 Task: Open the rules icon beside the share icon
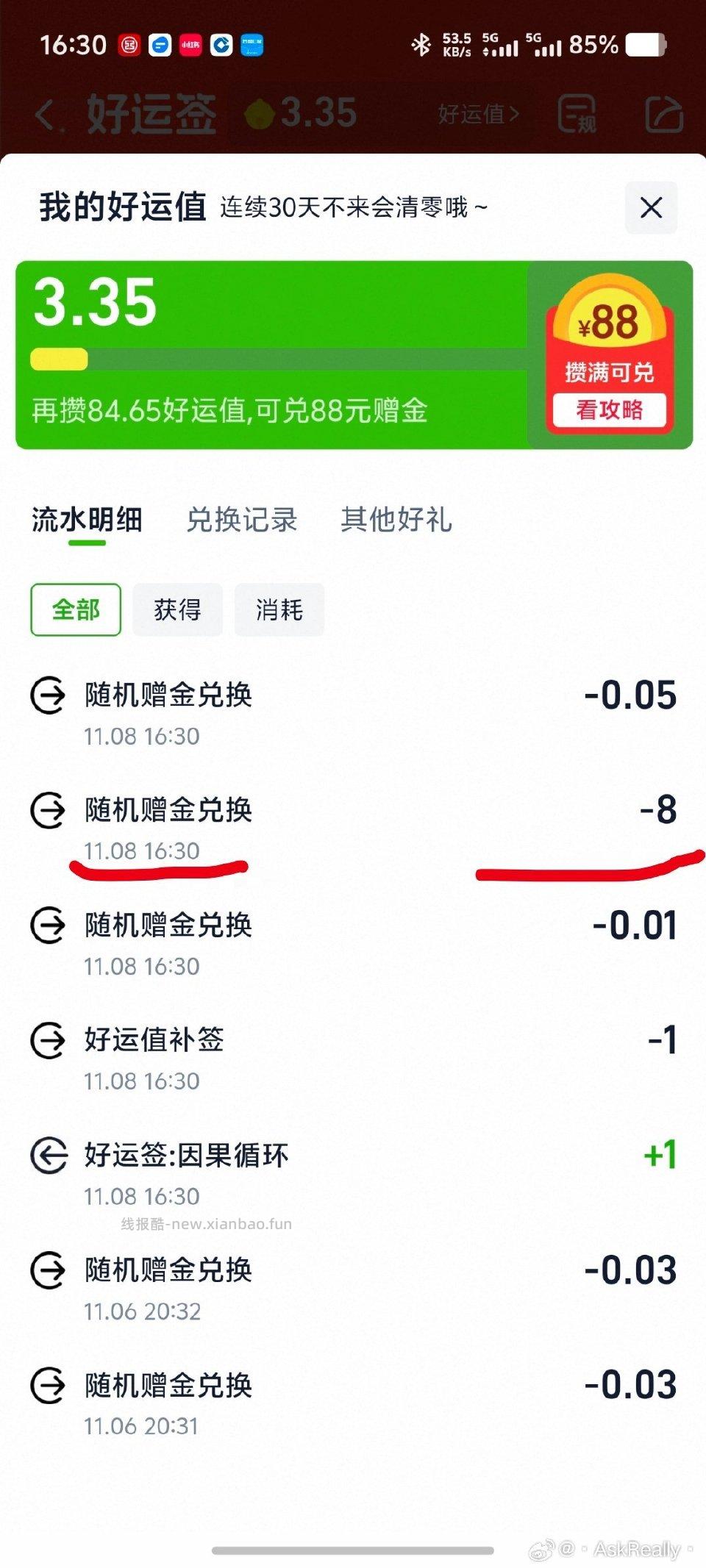pos(578,114)
